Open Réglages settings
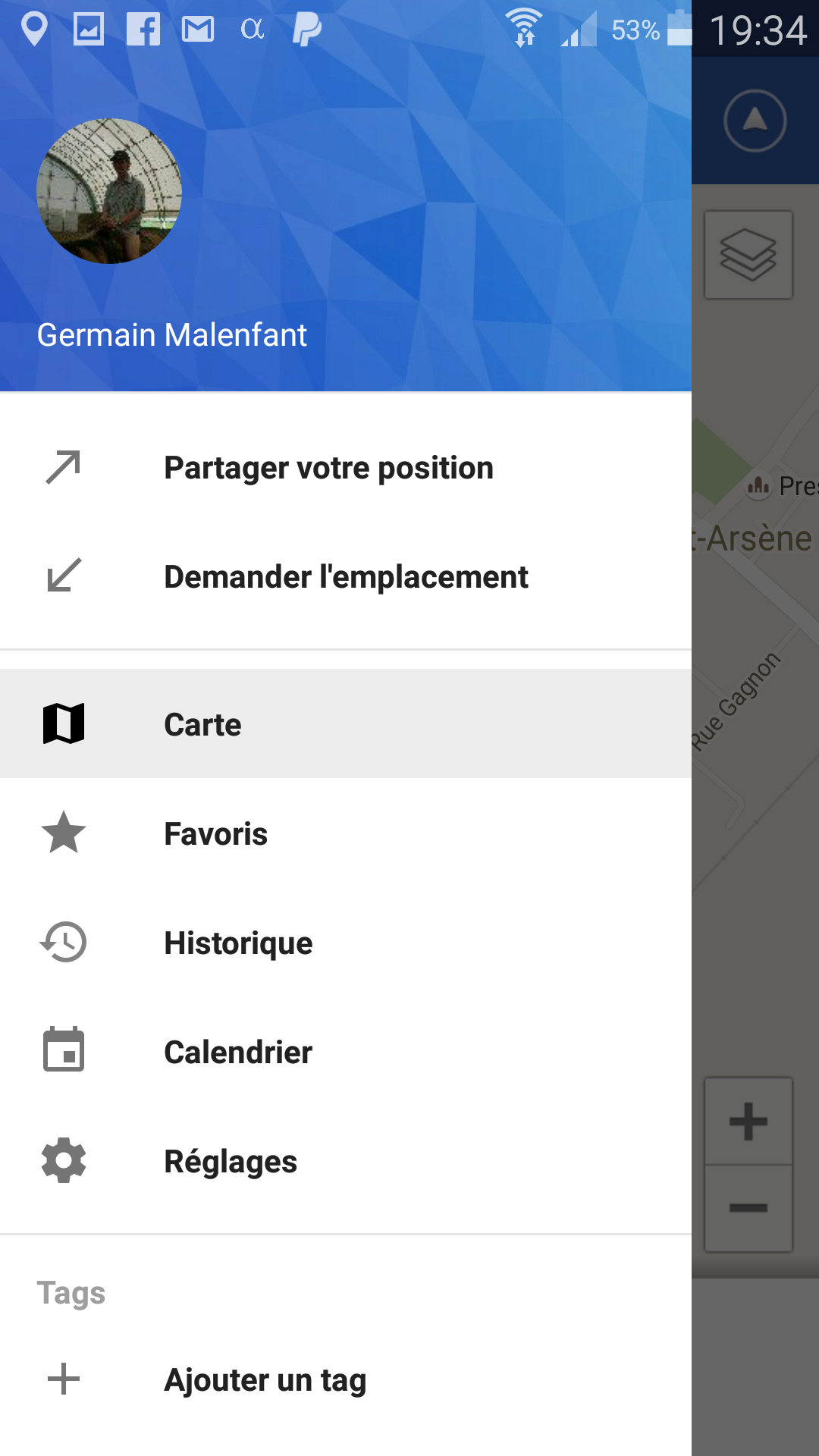819x1456 pixels. pos(346,1160)
